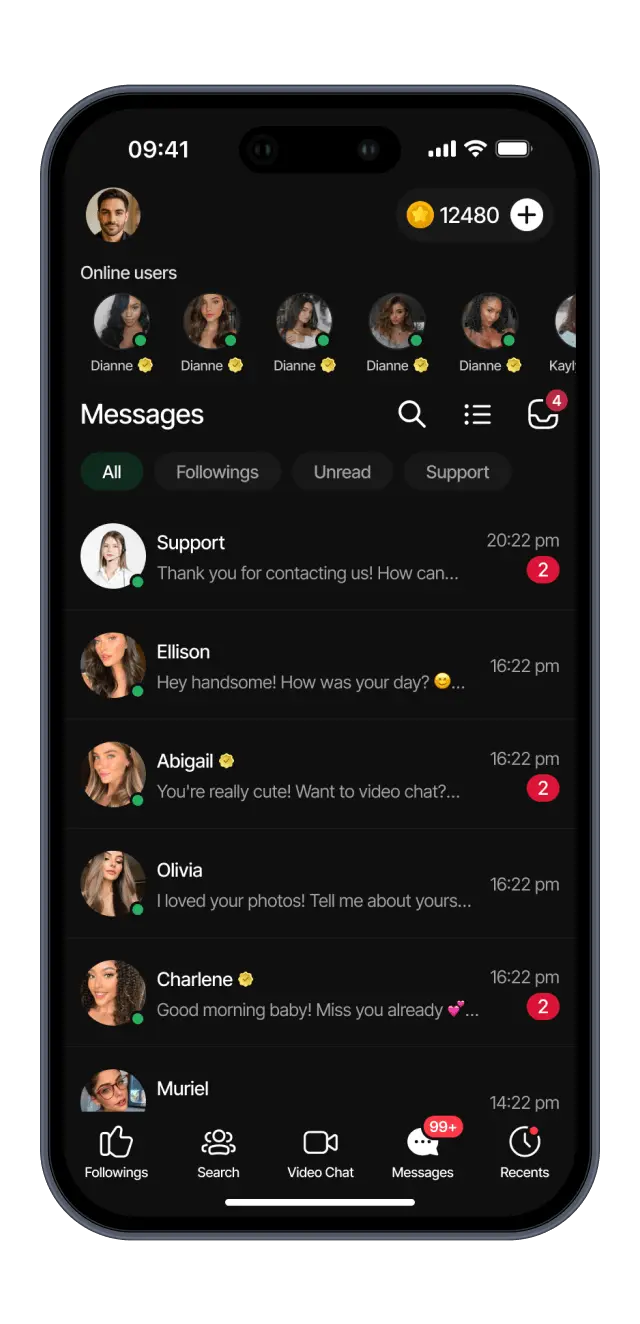The height and width of the screenshot is (1324, 640).
Task: Select the Messages bottom tab
Action: (422, 1153)
